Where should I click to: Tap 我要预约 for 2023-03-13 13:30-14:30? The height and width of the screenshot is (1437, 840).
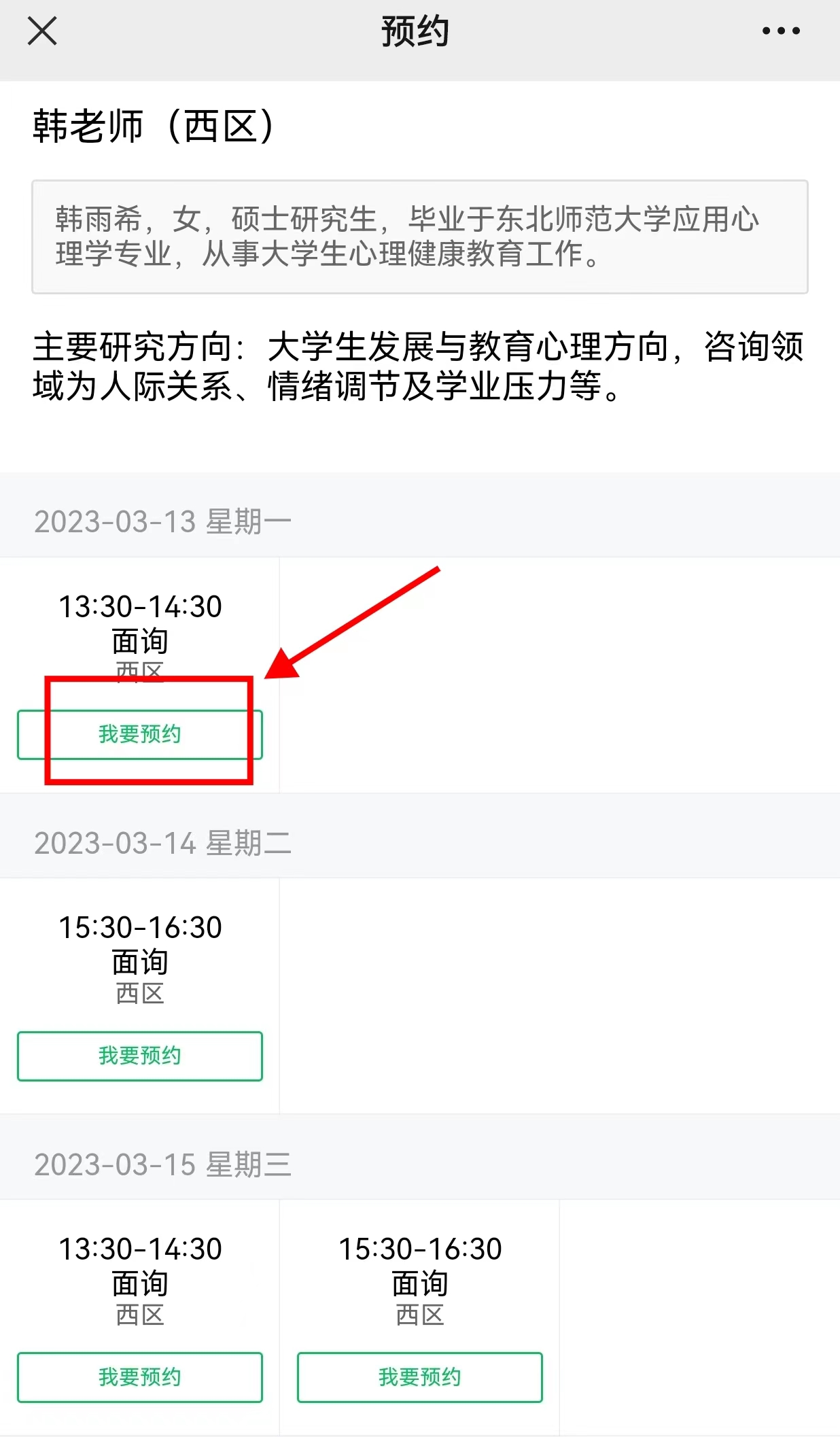[x=140, y=734]
